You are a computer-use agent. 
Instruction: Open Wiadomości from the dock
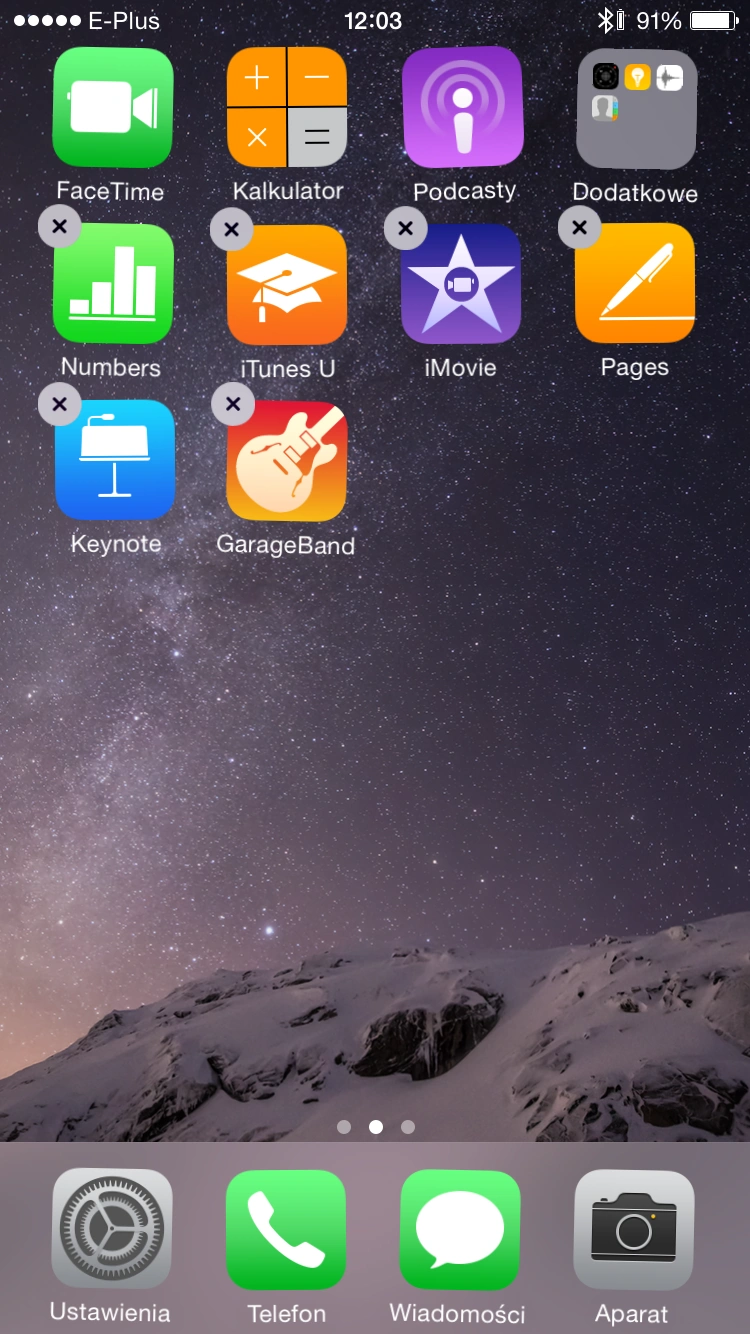461,1229
